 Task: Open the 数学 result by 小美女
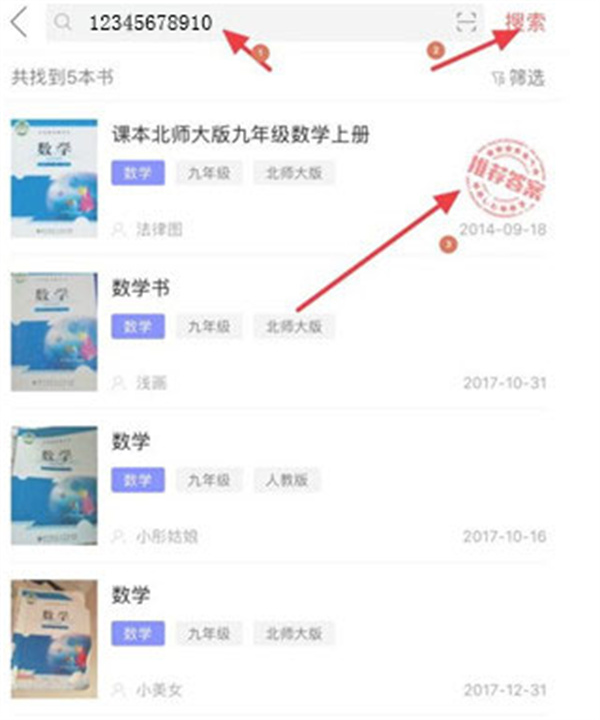(x=131, y=595)
